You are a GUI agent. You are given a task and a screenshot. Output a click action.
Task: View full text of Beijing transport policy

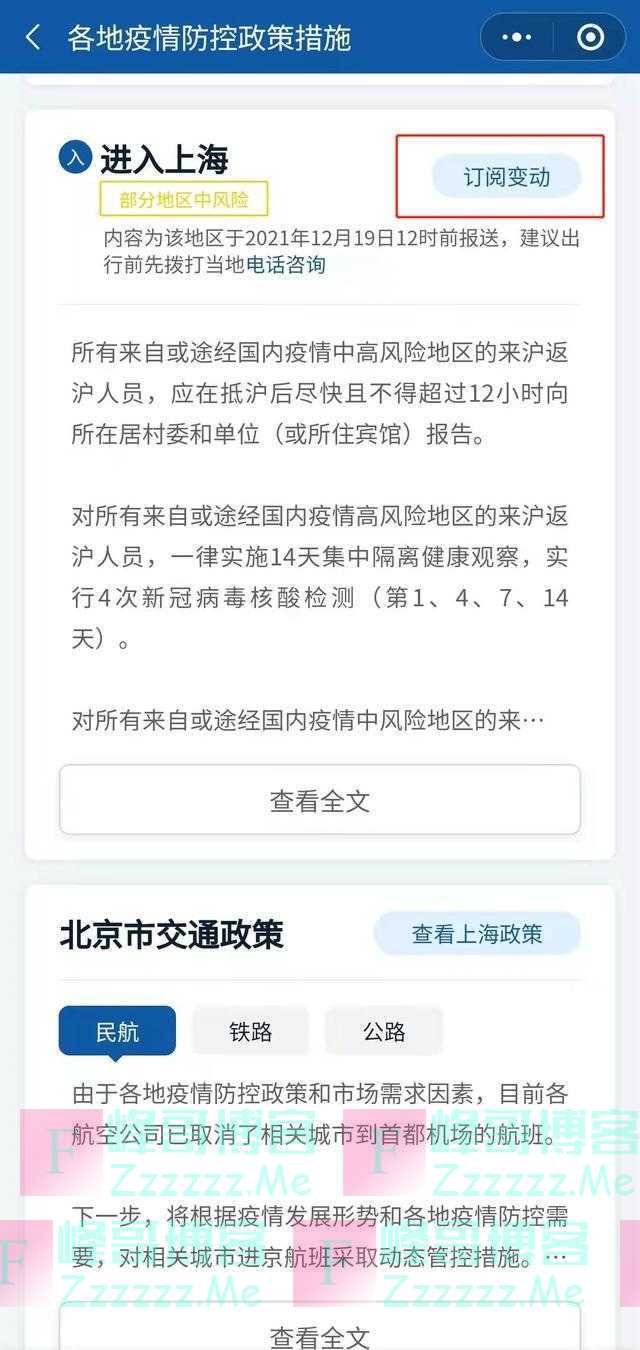tap(320, 1335)
